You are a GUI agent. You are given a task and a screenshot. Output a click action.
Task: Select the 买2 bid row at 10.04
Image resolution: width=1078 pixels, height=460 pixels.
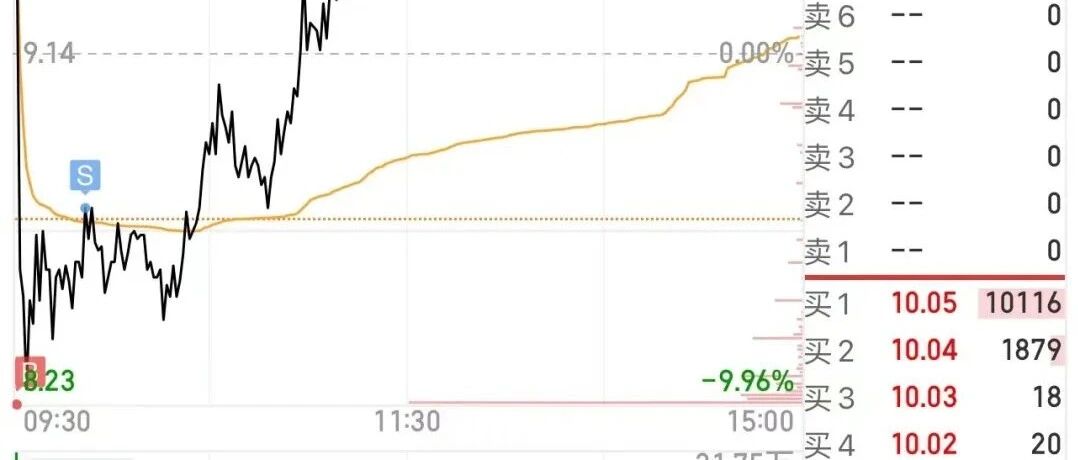[x=934, y=351]
